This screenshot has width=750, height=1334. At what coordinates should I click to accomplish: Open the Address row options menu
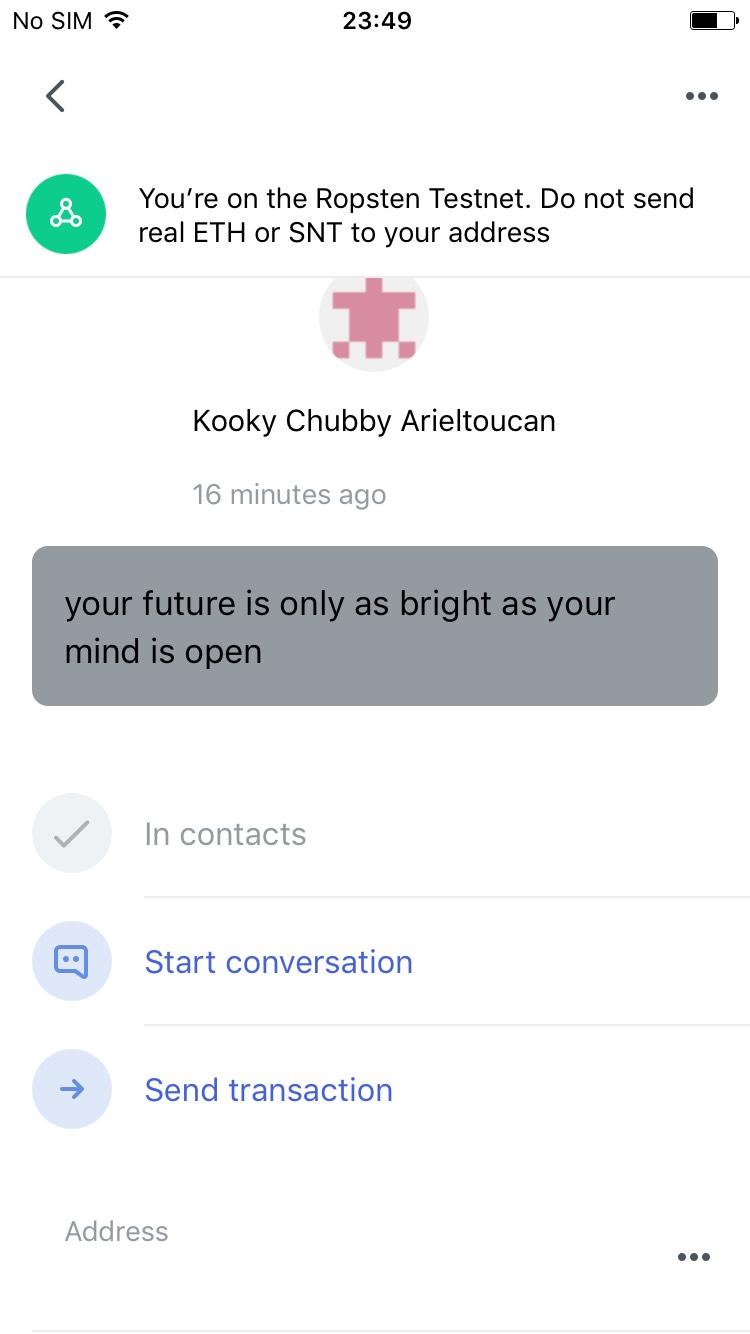click(693, 1257)
